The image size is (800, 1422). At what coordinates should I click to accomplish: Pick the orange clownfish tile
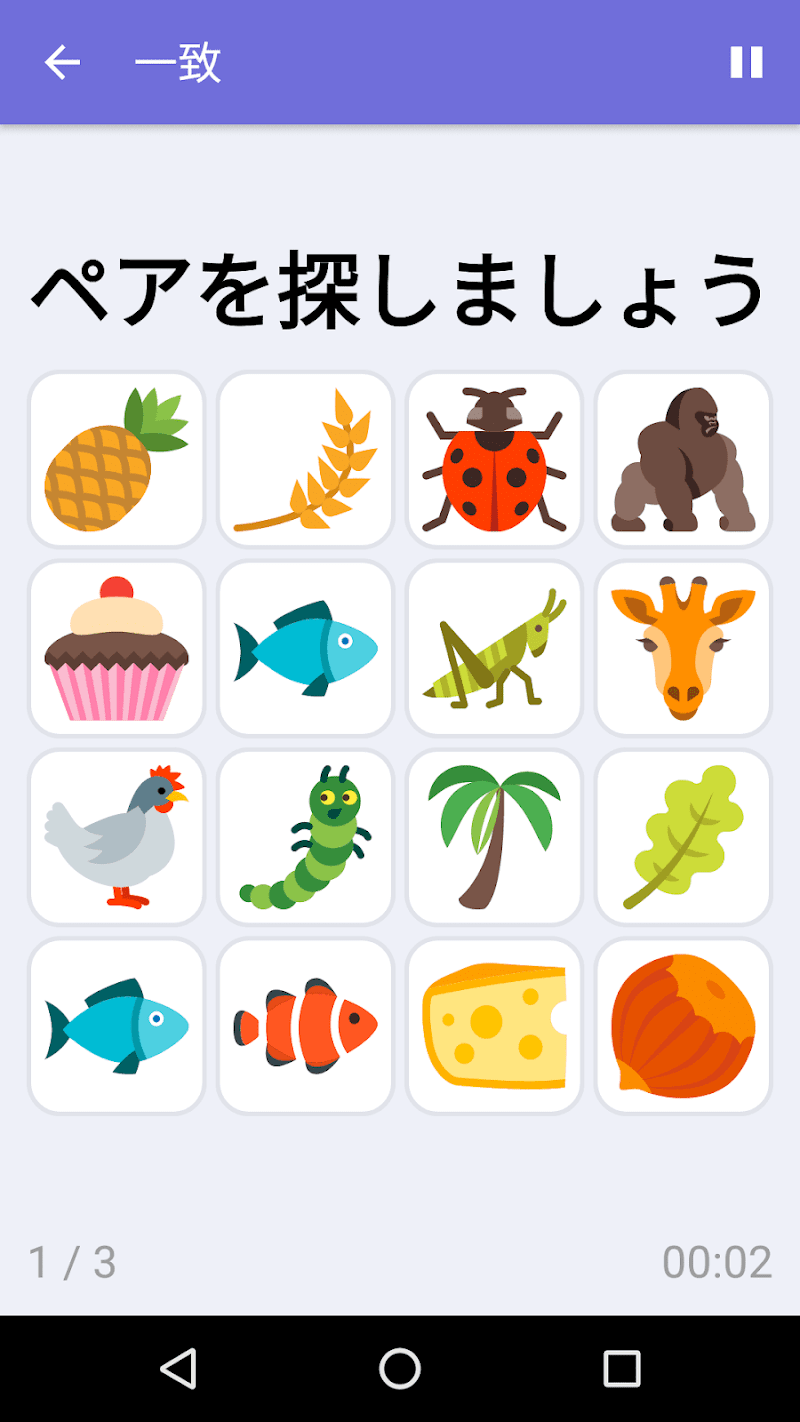click(x=306, y=1026)
